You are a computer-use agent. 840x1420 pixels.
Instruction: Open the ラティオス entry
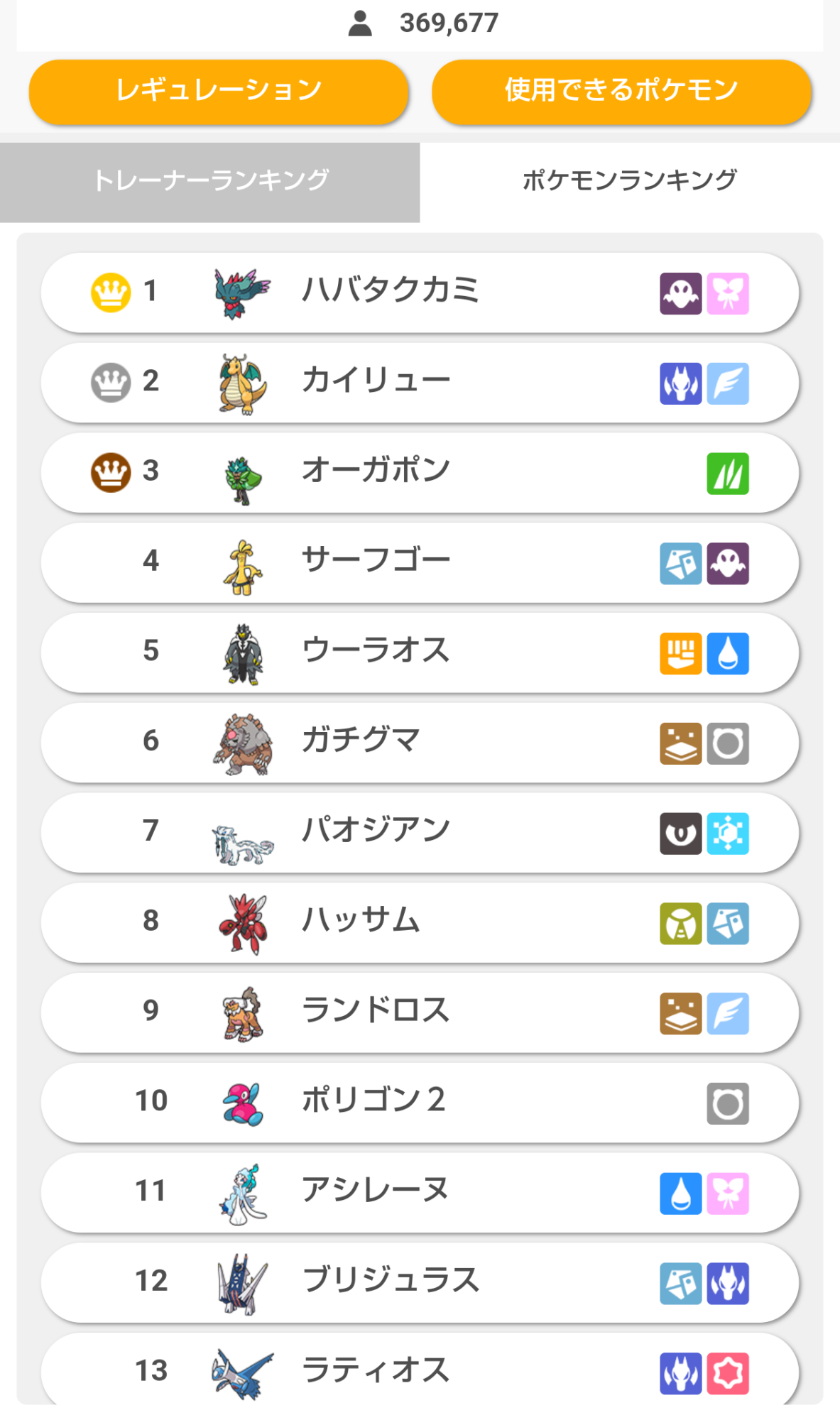pyautogui.click(x=419, y=1370)
